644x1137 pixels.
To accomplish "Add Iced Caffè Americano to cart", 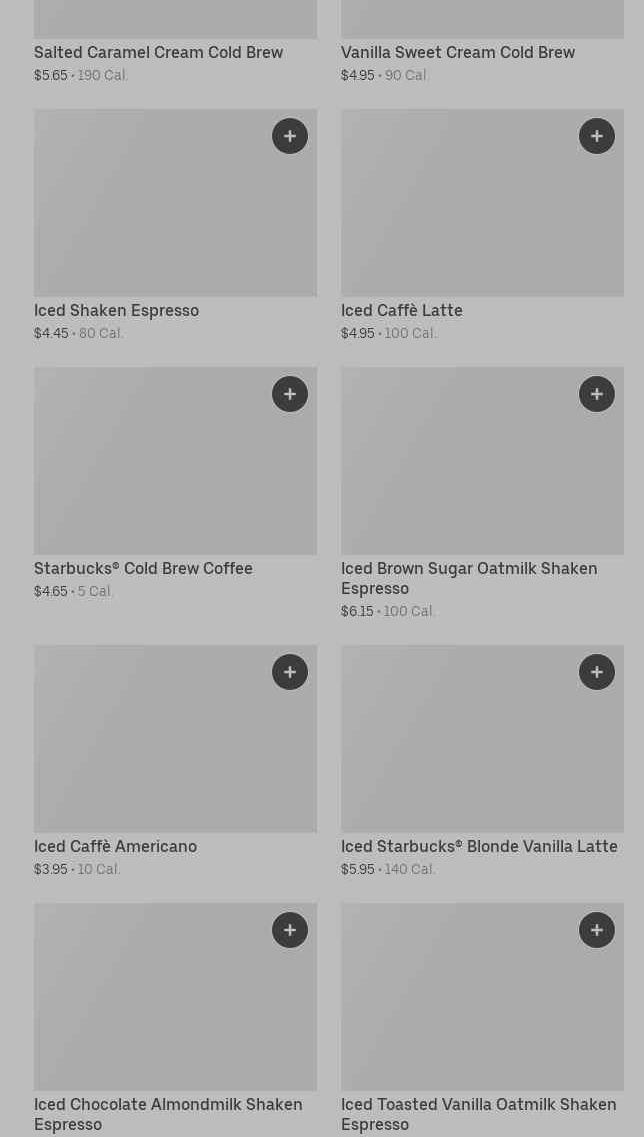I will [290, 672].
